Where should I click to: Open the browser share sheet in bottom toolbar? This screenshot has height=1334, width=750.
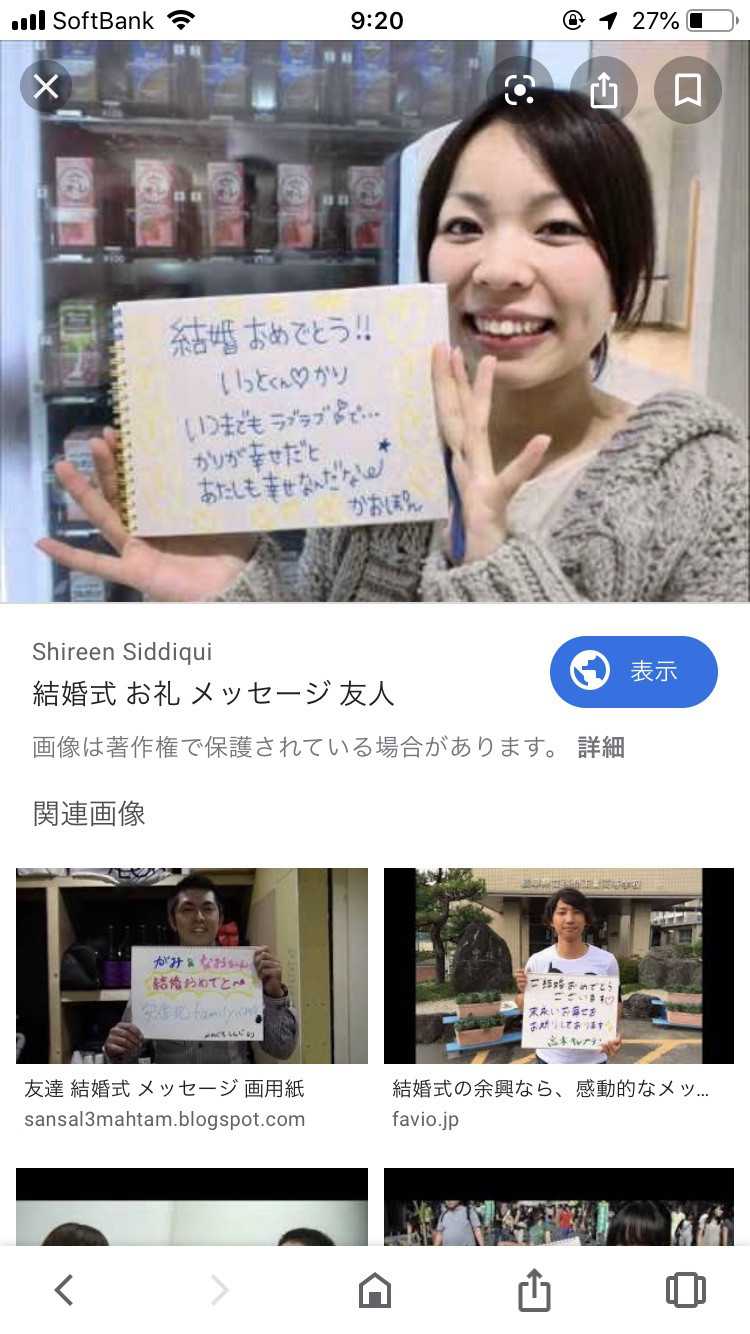point(534,1290)
